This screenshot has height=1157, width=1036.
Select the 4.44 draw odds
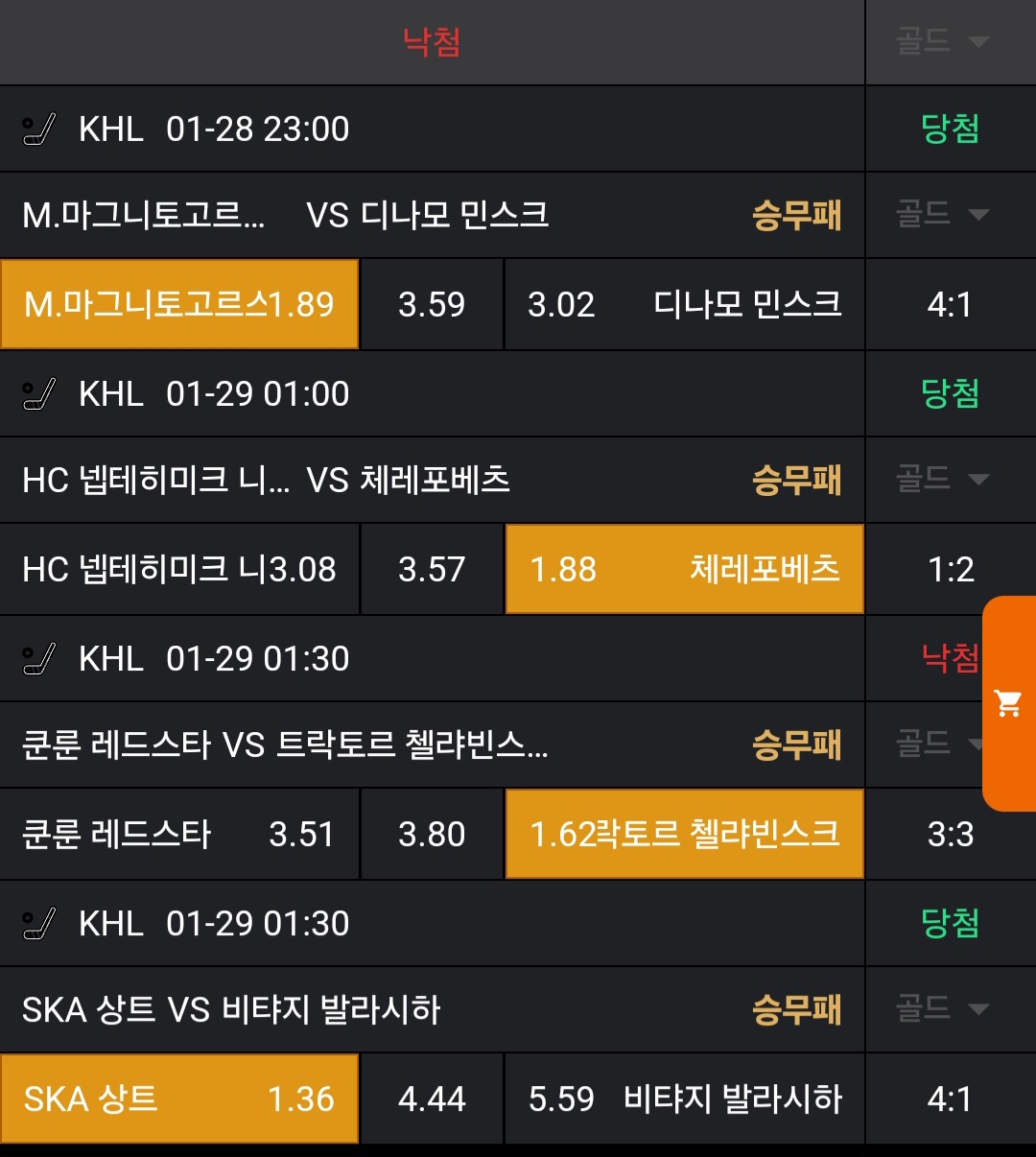[x=432, y=1098]
